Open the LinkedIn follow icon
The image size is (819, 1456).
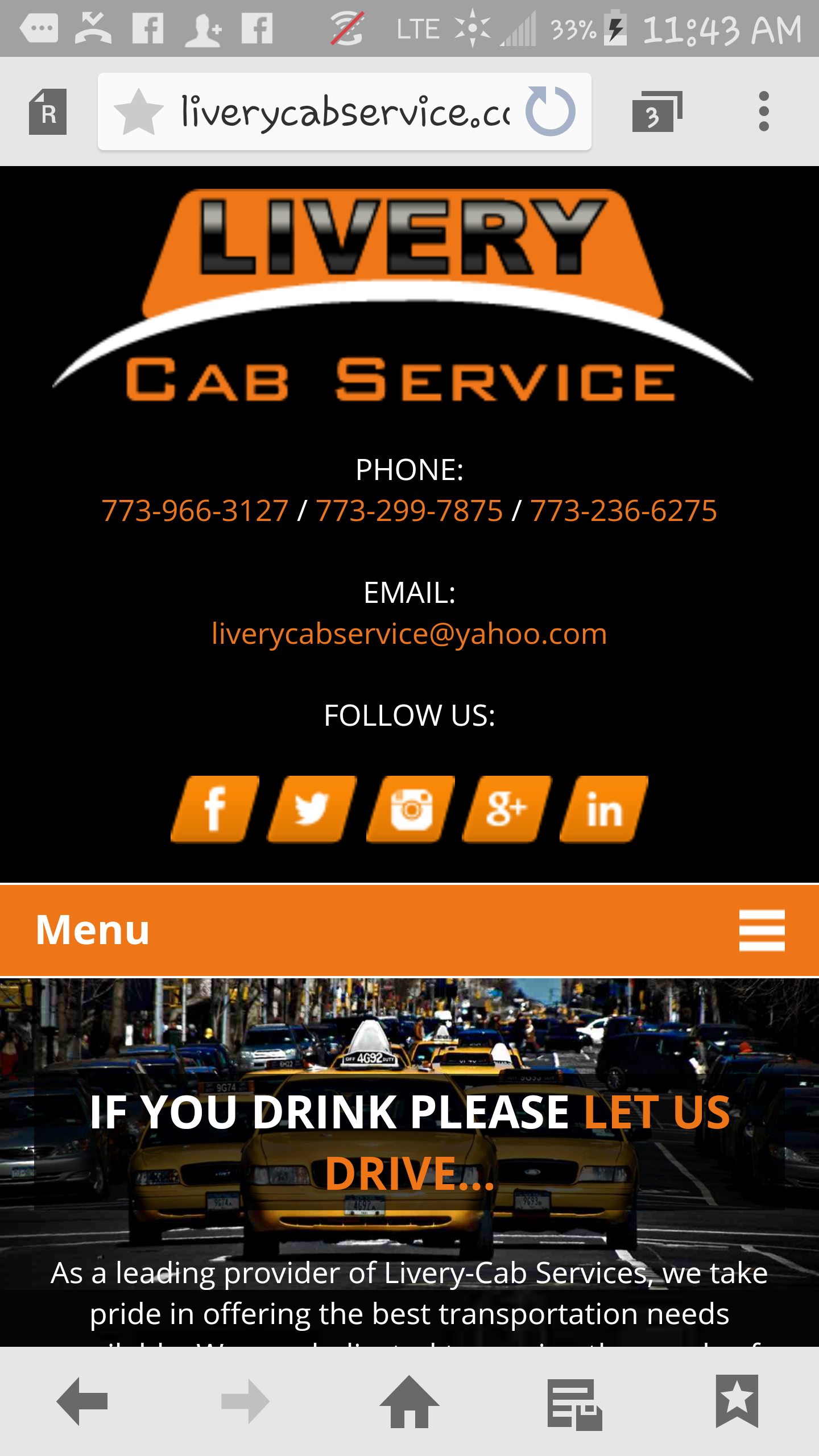pyautogui.click(x=603, y=809)
